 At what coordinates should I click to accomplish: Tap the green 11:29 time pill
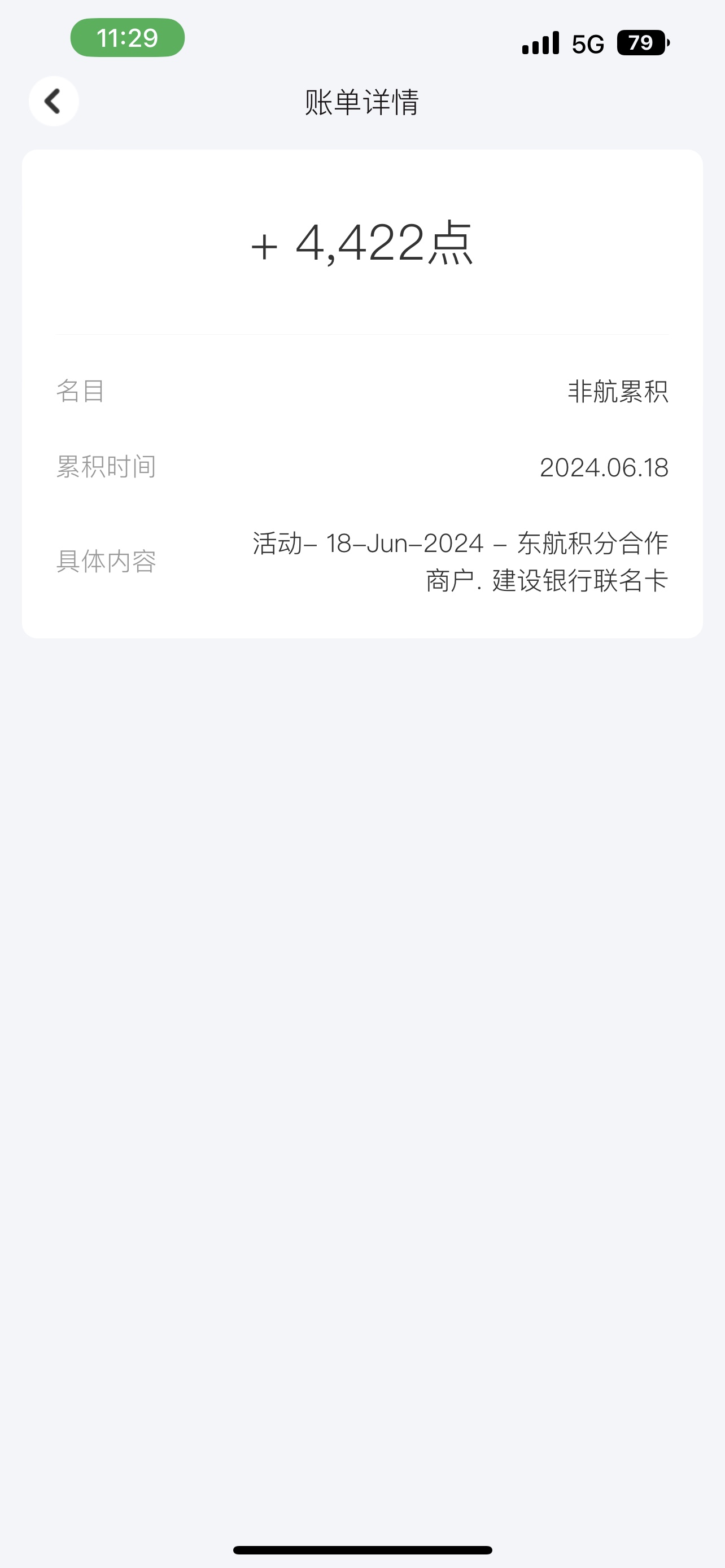[x=127, y=38]
